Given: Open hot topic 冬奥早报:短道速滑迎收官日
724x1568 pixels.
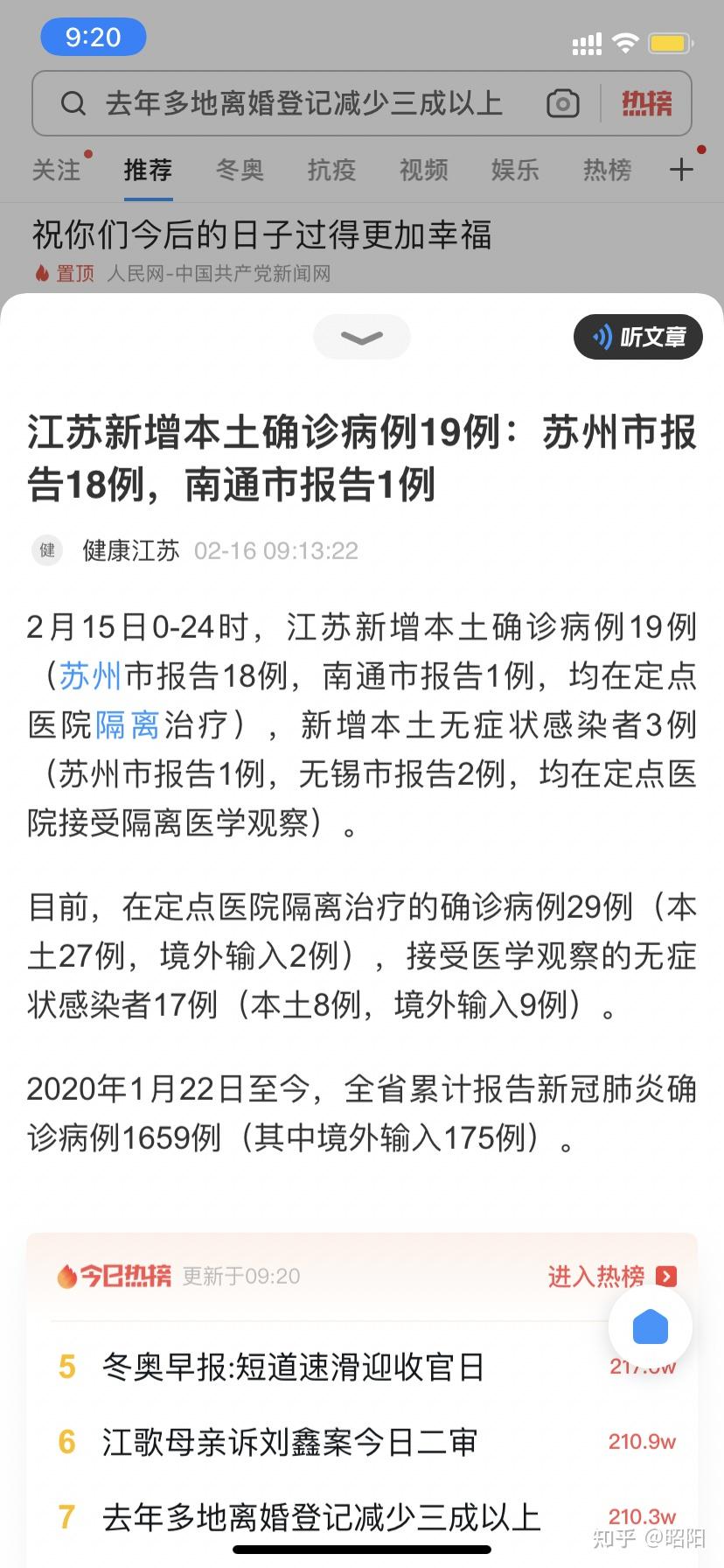Looking at the screenshot, I should point(293,1367).
